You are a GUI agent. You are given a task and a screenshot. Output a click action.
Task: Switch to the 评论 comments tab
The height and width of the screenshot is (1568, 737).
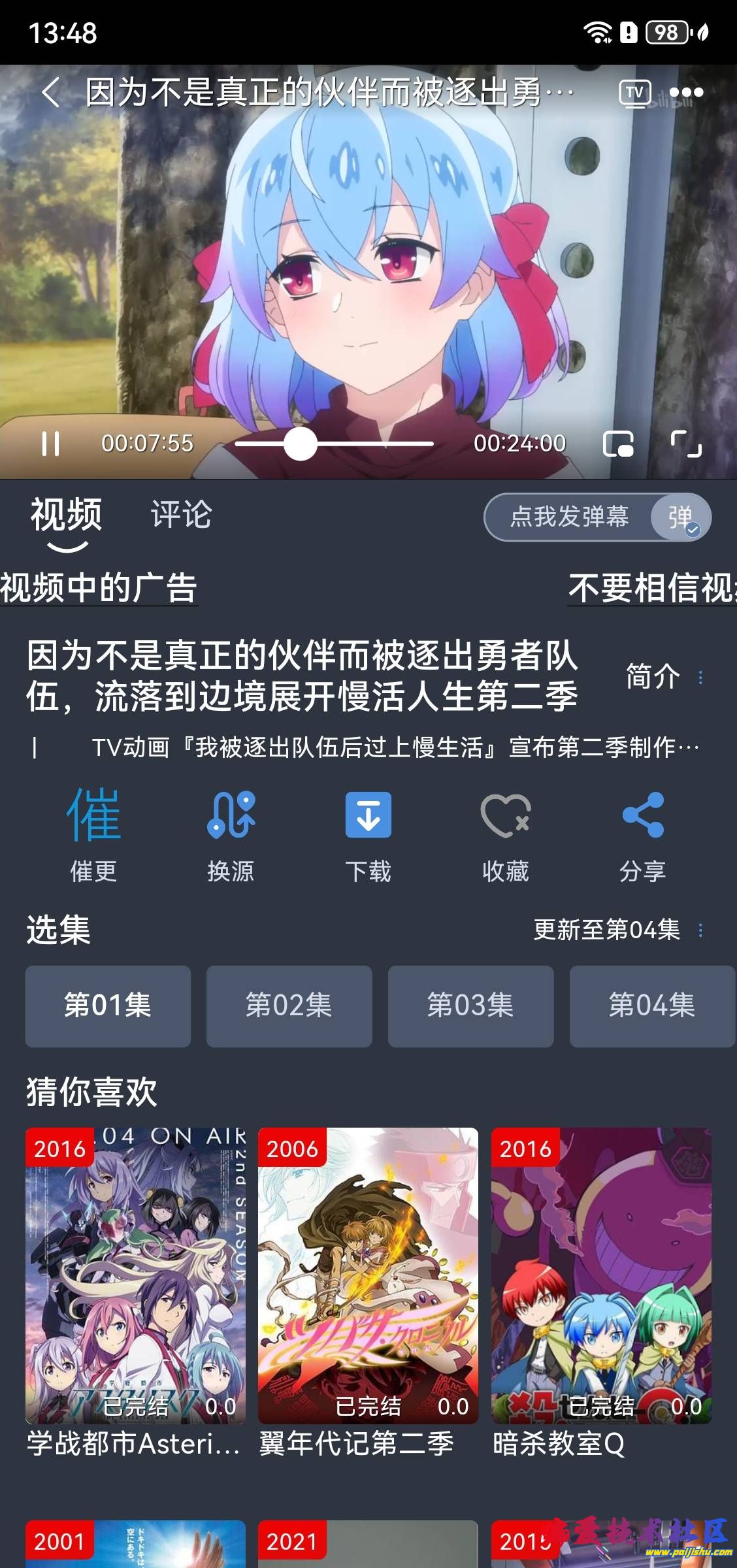pos(181,515)
